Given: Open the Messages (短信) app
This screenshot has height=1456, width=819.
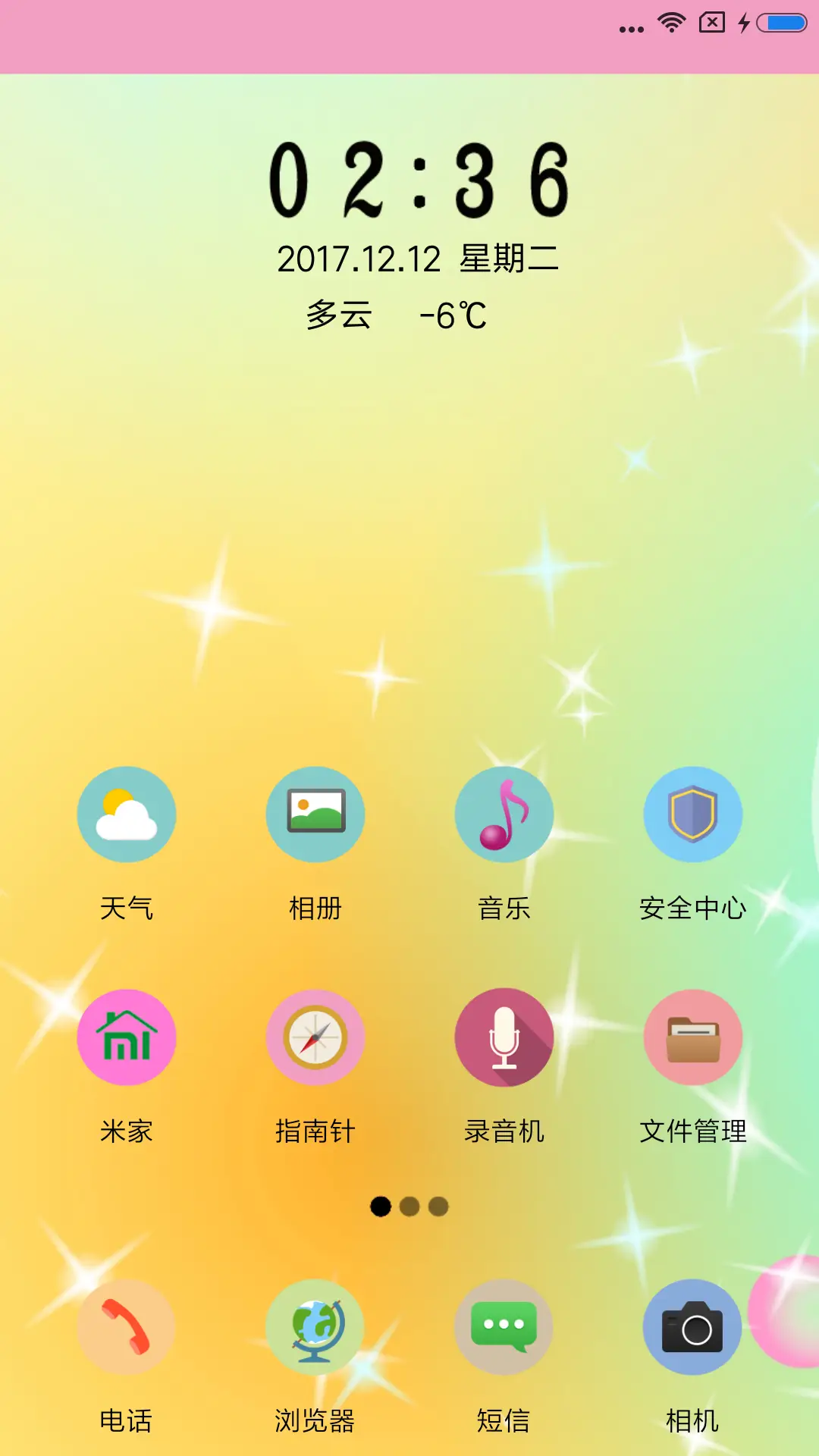Looking at the screenshot, I should point(504,1327).
